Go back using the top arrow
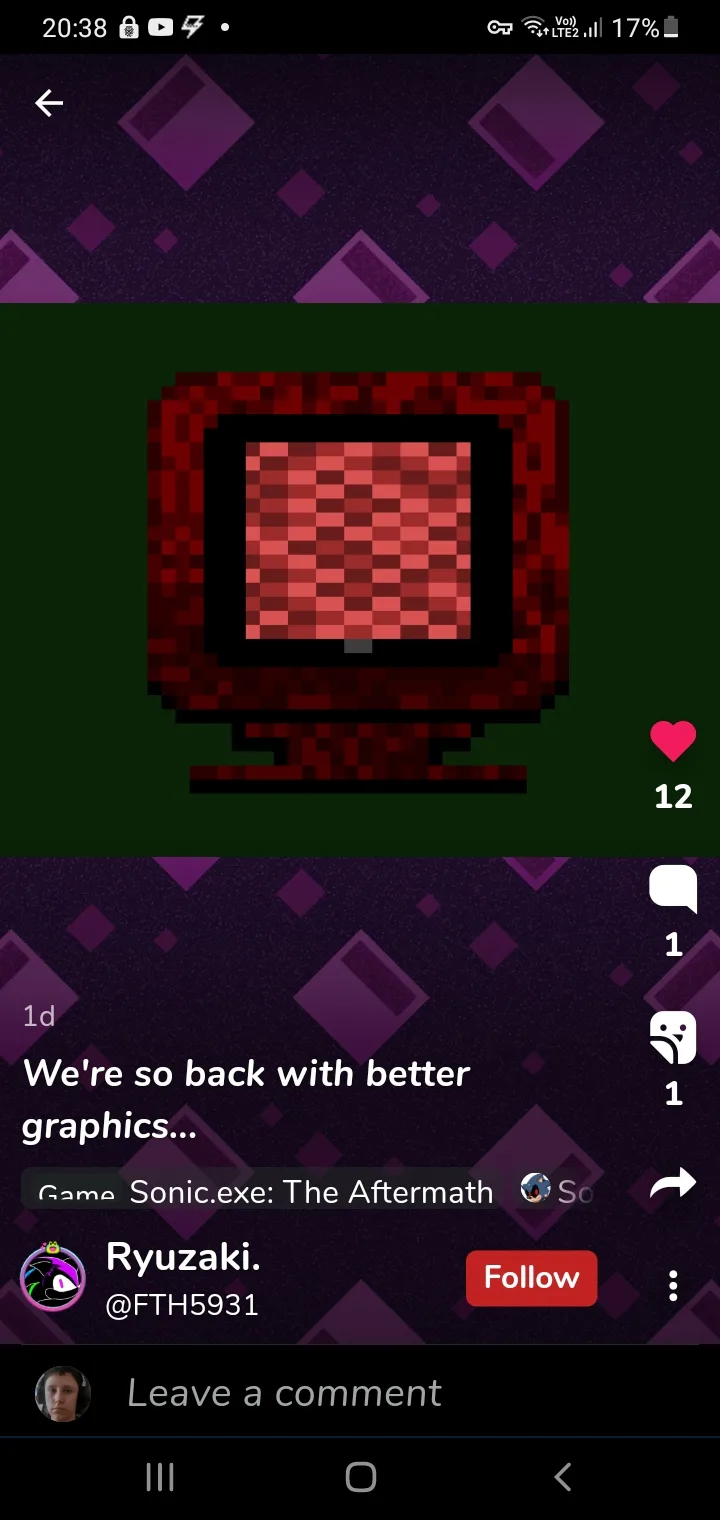This screenshot has height=1520, width=720. pyautogui.click(x=49, y=102)
